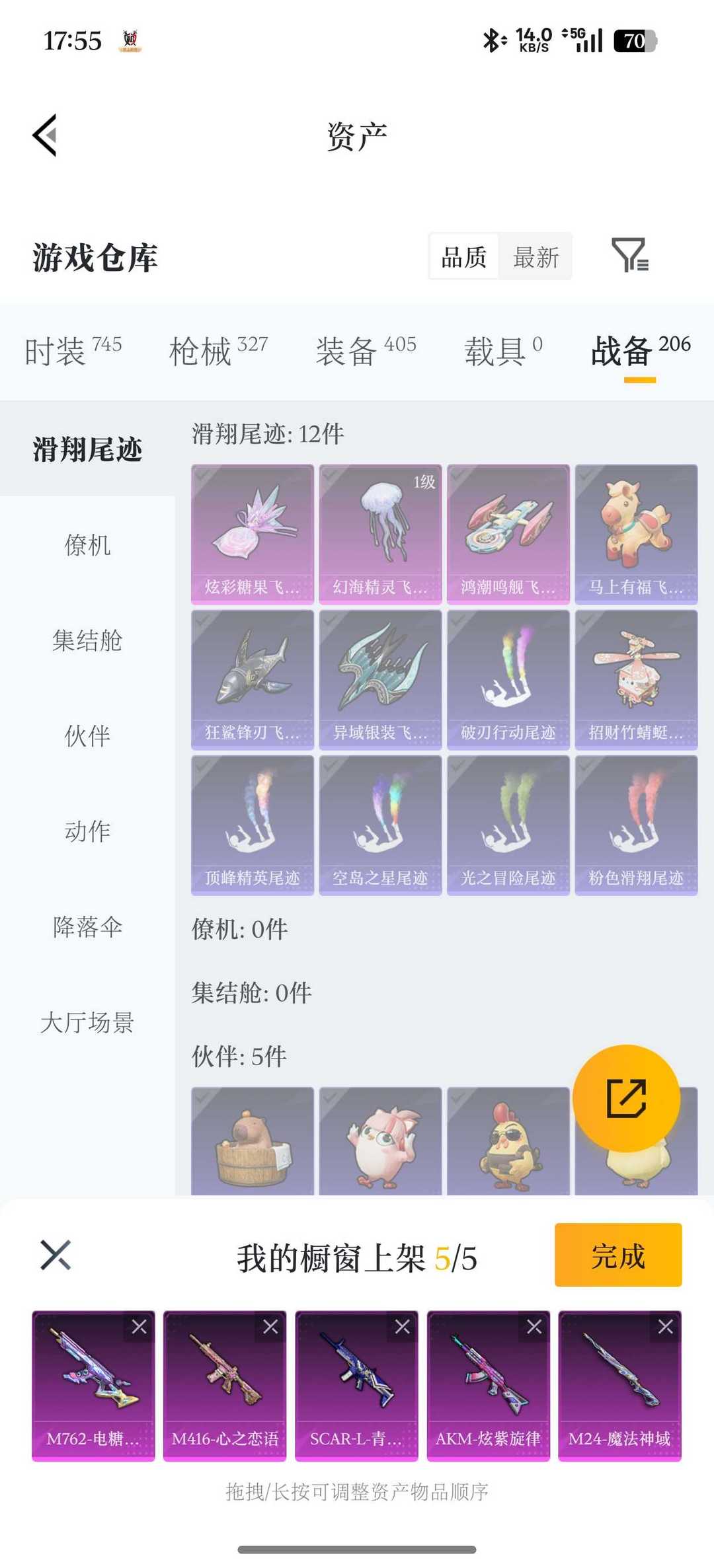Go back from the 资产 page
The image size is (714, 1568).
45,135
